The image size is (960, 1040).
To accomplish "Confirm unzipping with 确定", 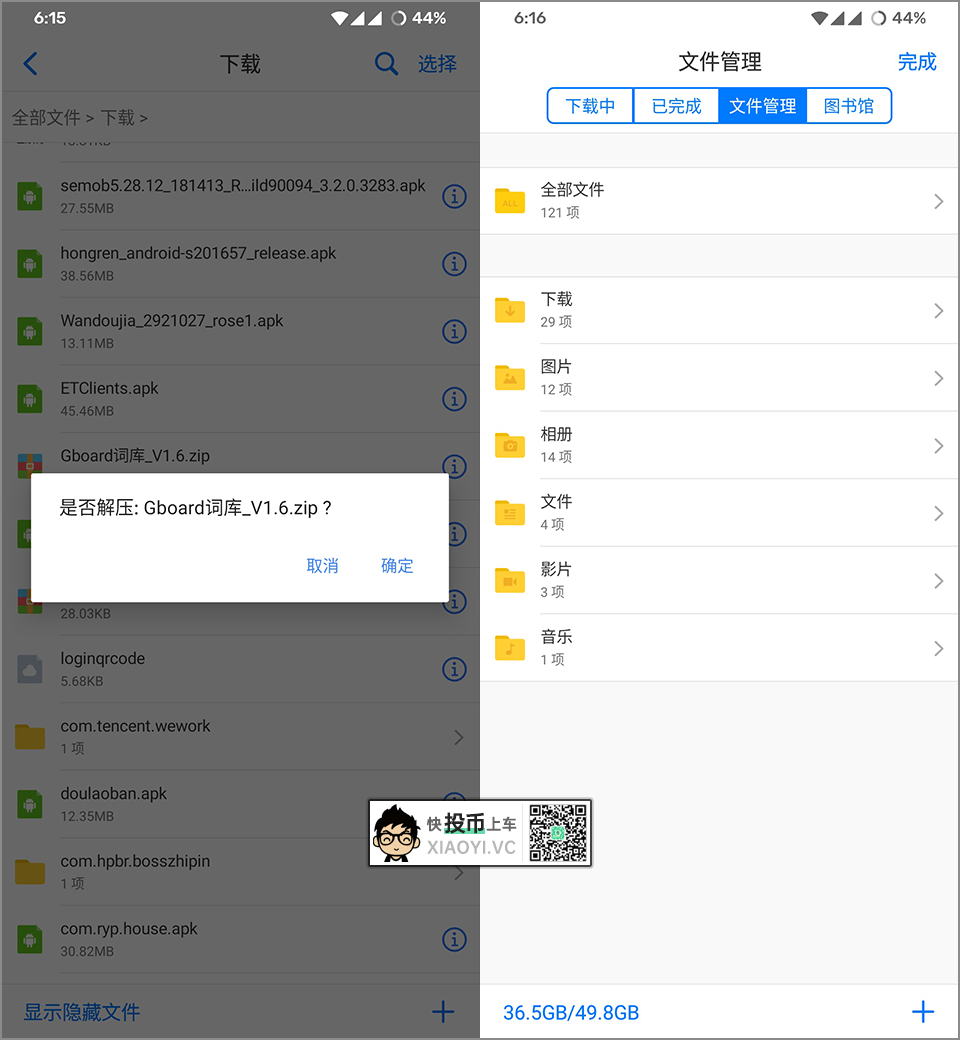I will pyautogui.click(x=397, y=566).
